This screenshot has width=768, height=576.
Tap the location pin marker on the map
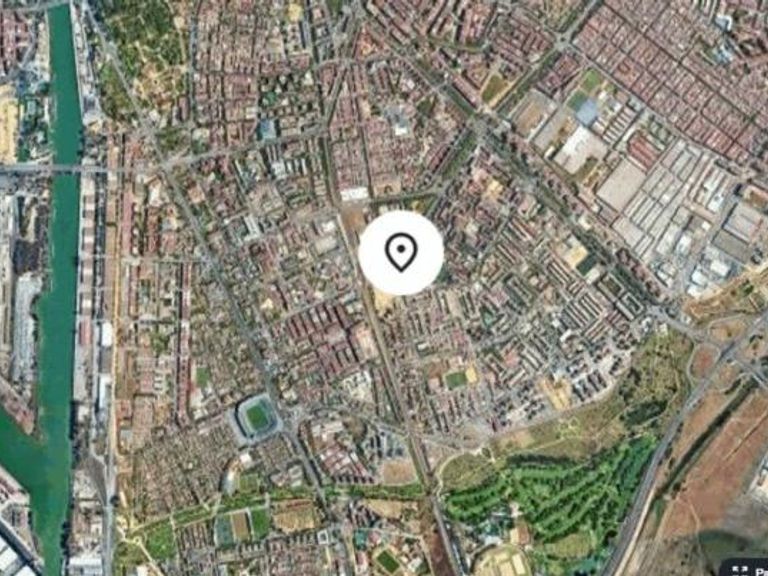point(401,253)
